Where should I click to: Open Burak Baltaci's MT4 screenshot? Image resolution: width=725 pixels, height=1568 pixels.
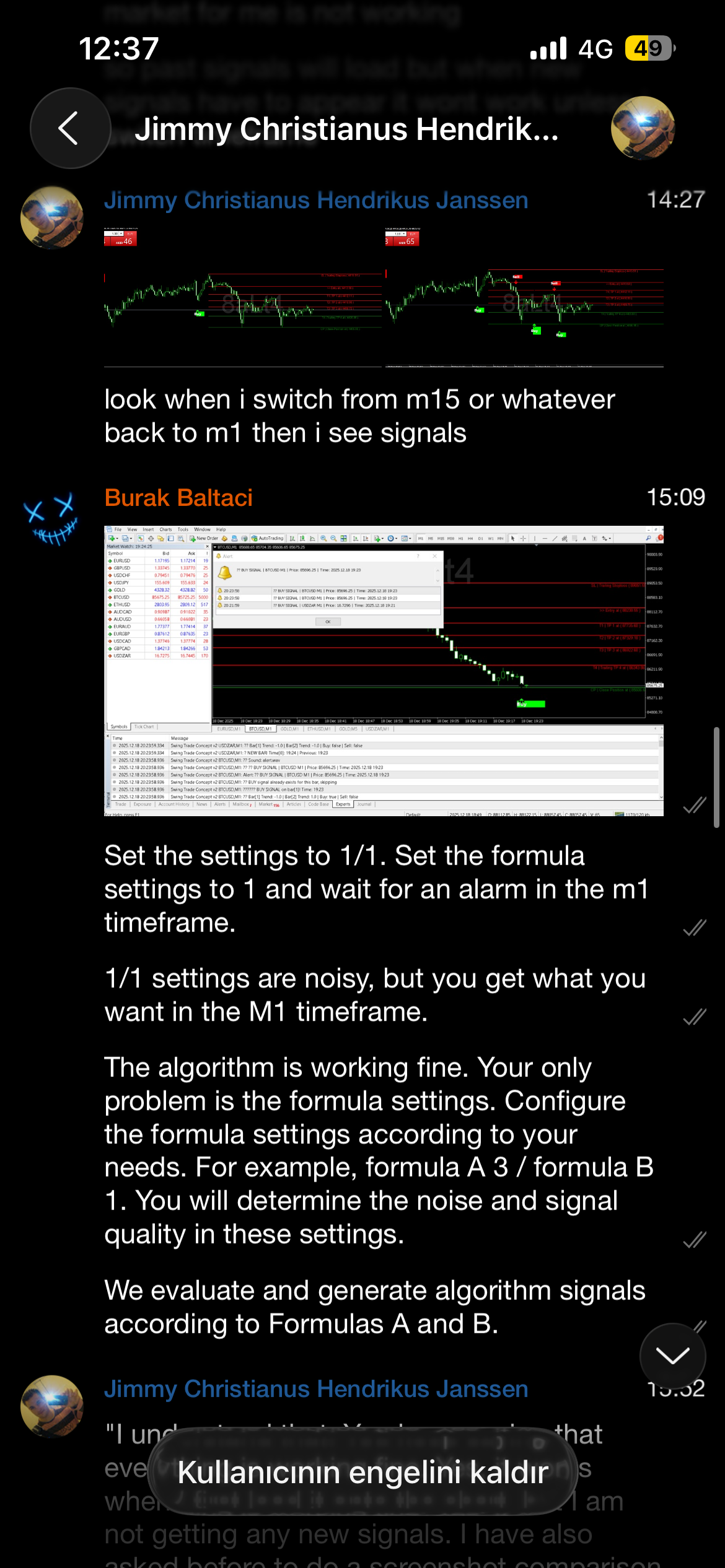coord(384,671)
